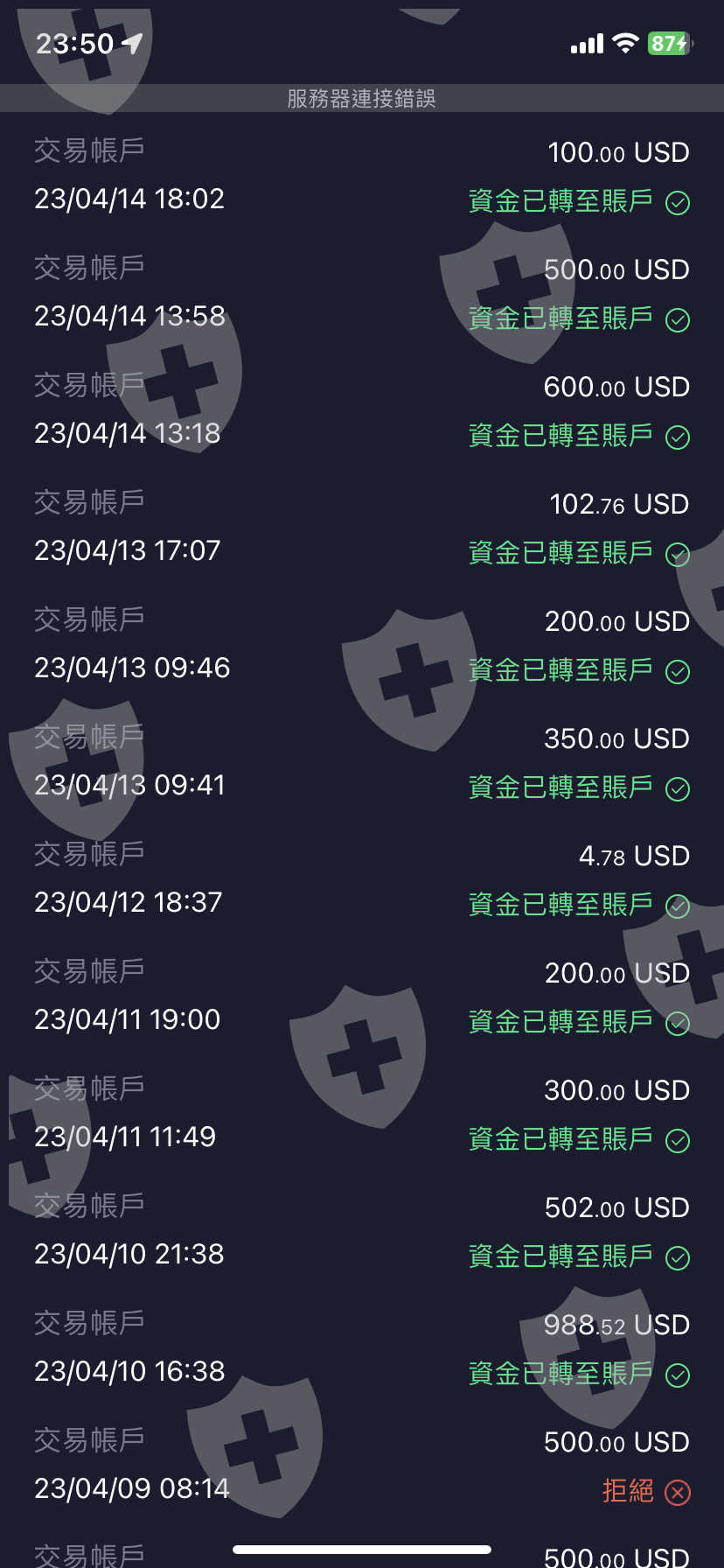
Task: Open the 23/04/14 13:18 transaction of 600.00 USD
Action: point(362,410)
